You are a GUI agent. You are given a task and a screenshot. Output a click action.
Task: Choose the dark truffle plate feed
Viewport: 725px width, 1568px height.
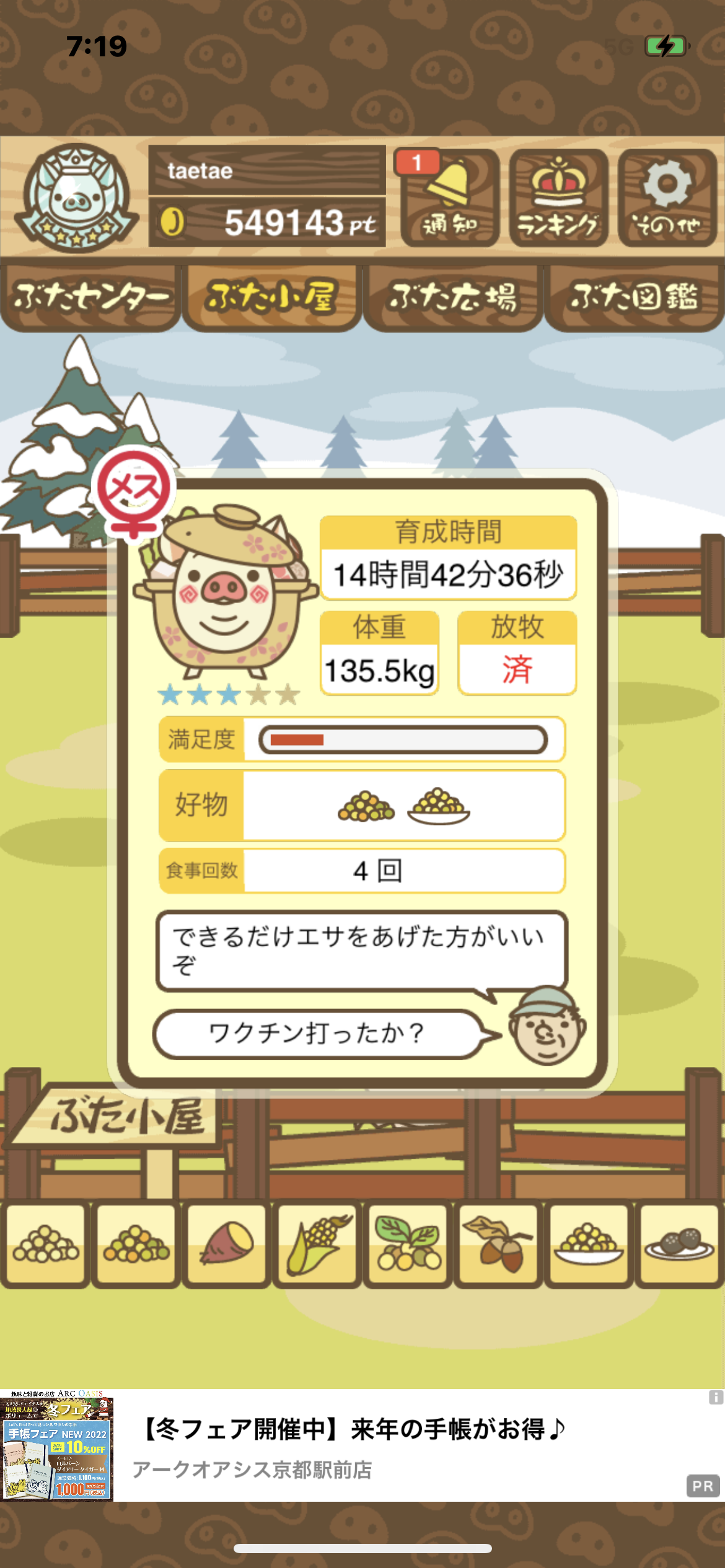679,1244
